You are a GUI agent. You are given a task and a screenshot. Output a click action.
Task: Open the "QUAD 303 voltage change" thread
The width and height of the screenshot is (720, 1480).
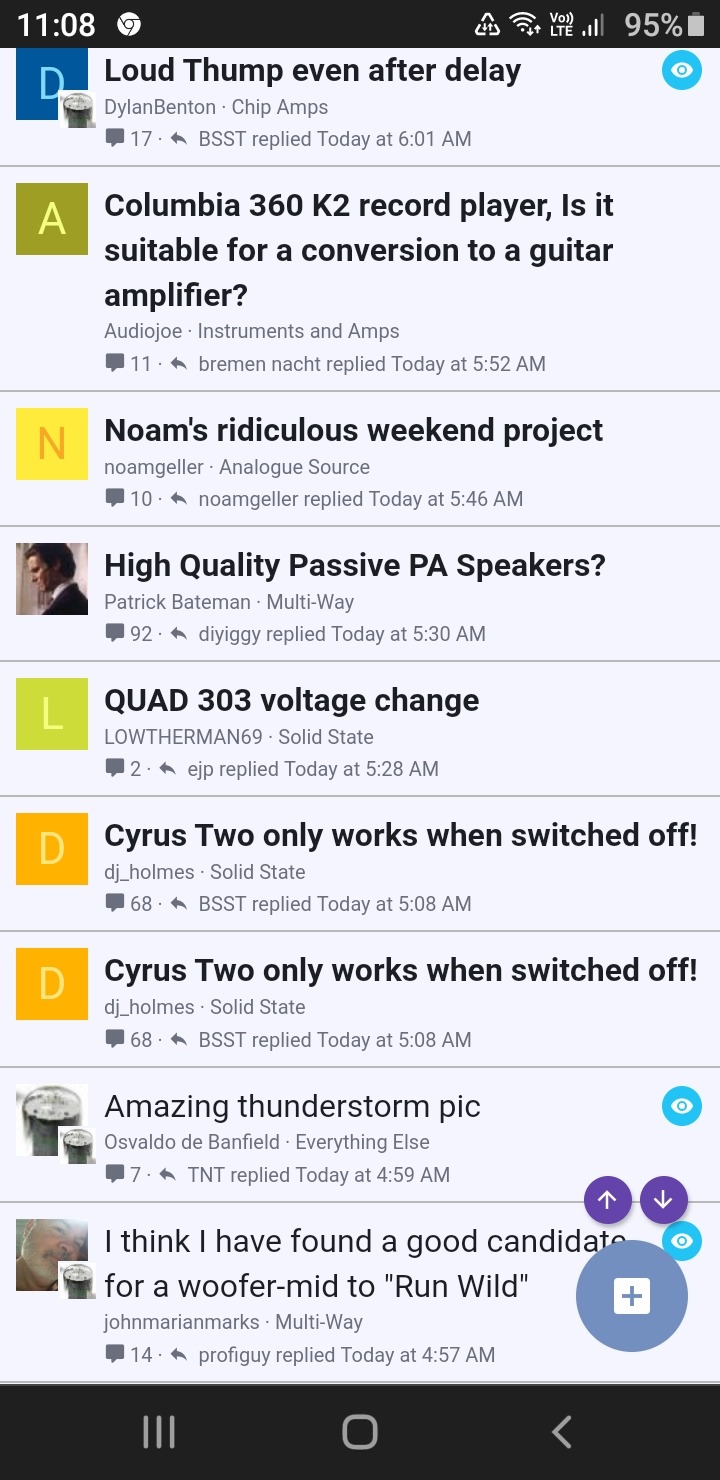[x=292, y=700]
